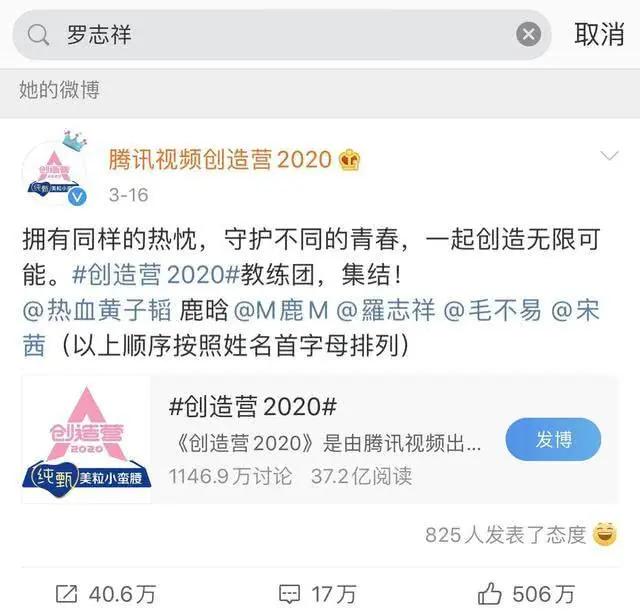Screen dimensions: 640x616
Task: Open the mention @羅志祥
Action: click(386, 310)
